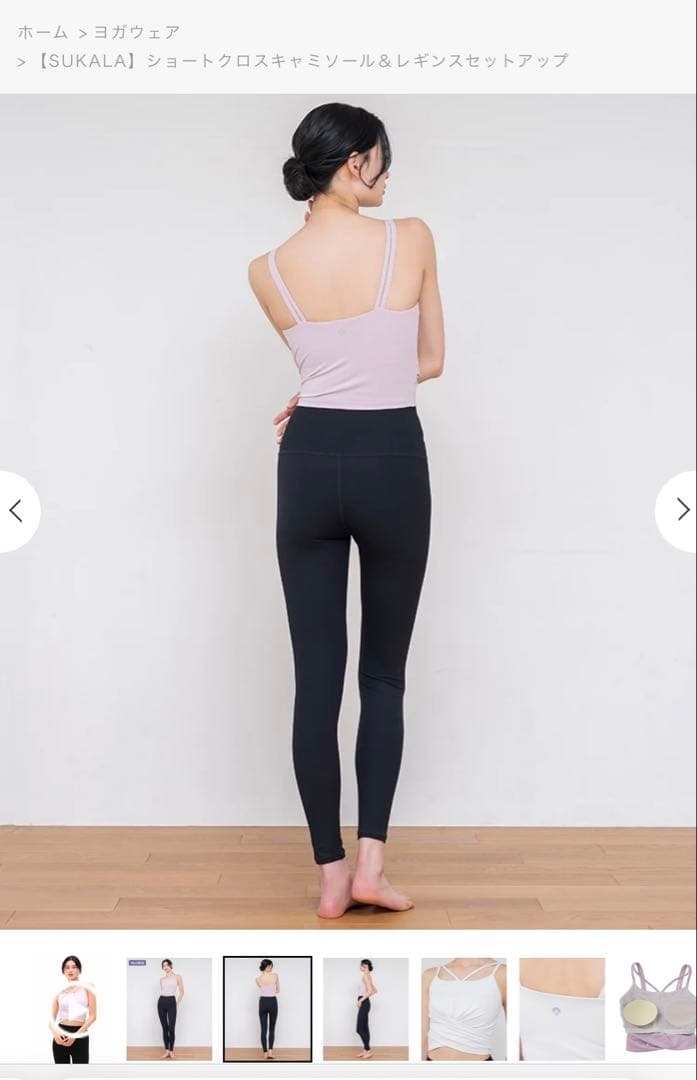The height and width of the screenshot is (1080, 697).
Task: Open the ヨガウェア category breadcrumb
Action: [x=137, y=32]
